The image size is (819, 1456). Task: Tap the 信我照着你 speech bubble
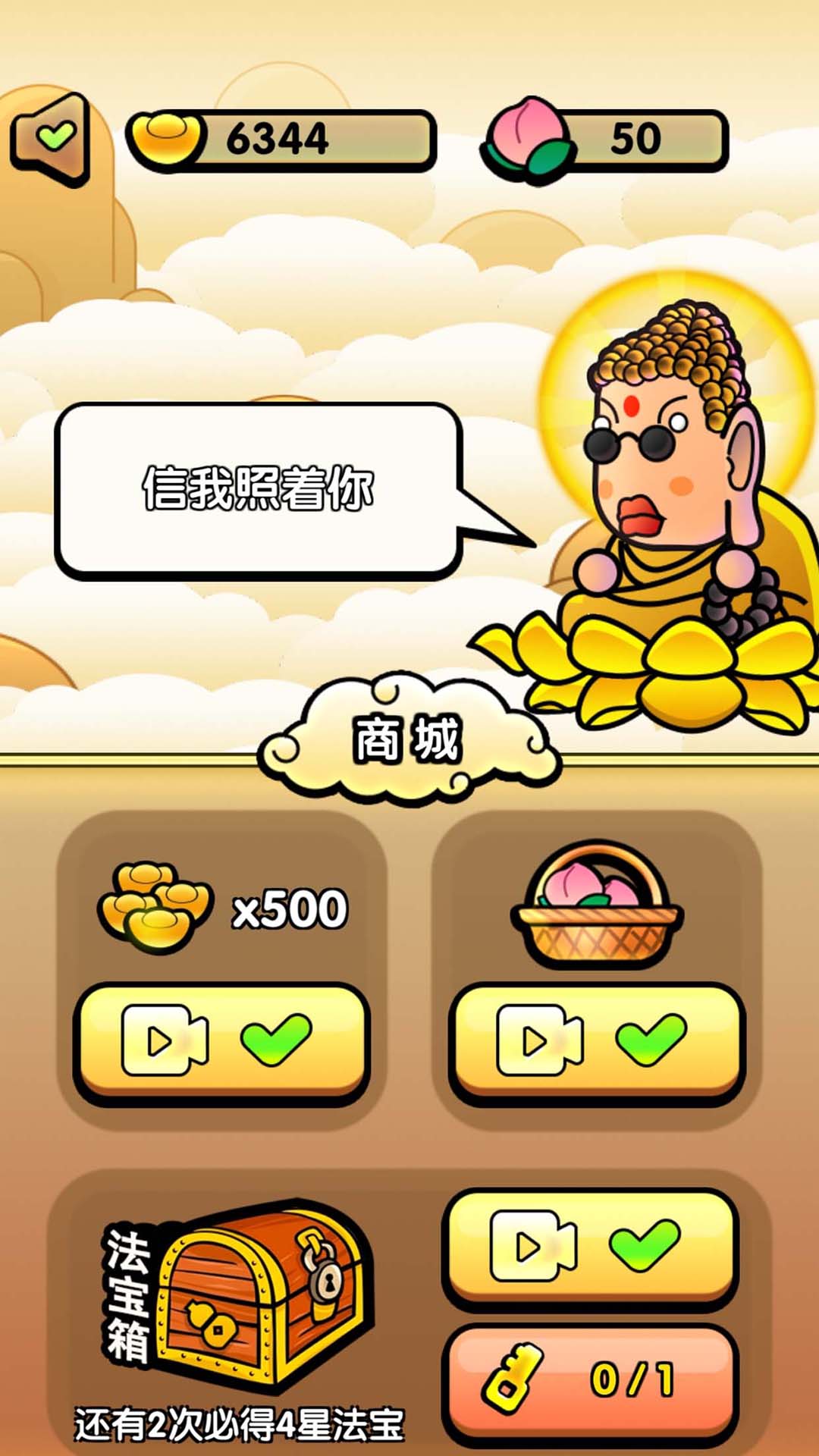(262, 489)
